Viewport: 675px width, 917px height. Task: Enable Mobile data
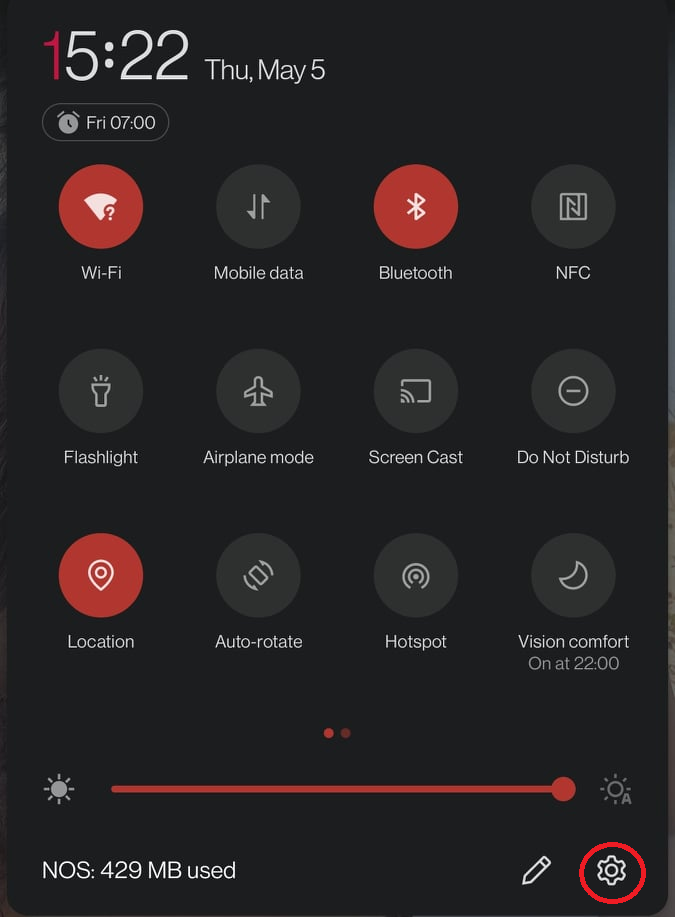[x=258, y=207]
